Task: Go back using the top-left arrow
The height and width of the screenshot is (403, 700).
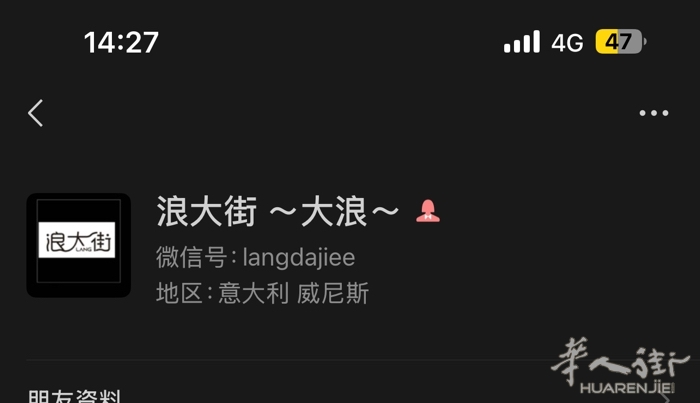Action: pyautogui.click(x=36, y=113)
